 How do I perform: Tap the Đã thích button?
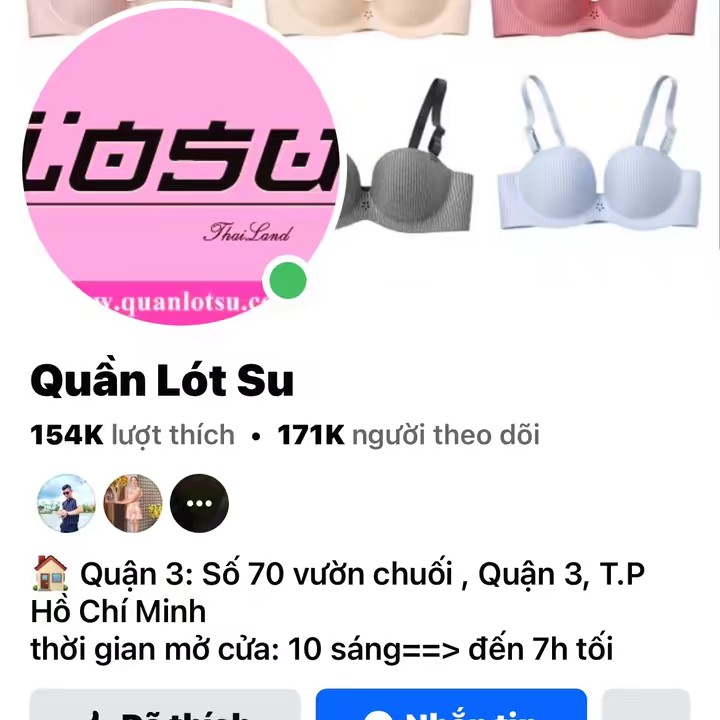point(165,706)
